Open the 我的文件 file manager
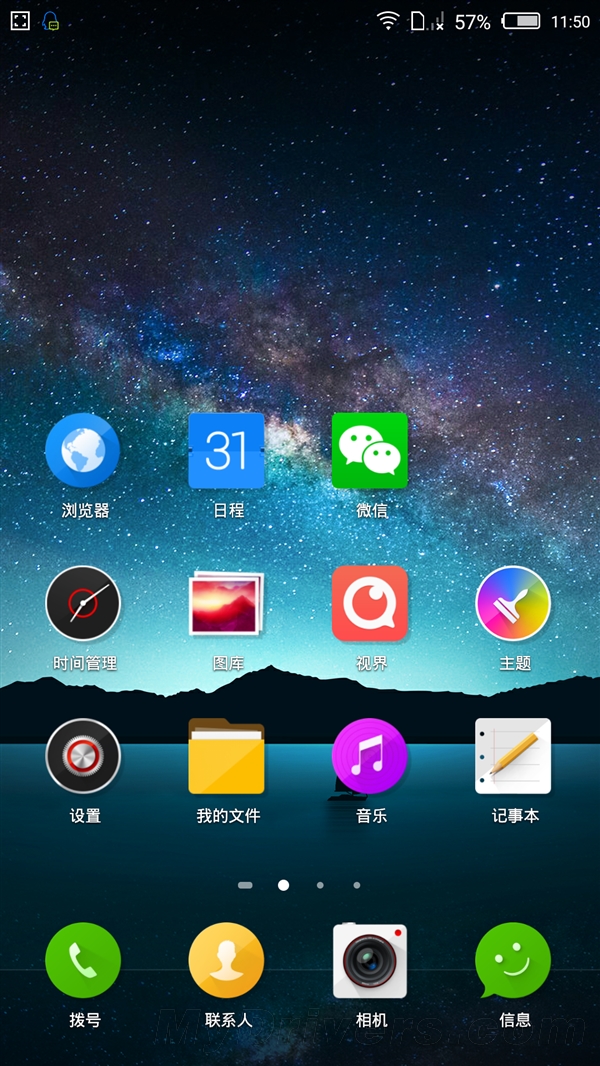The width and height of the screenshot is (600, 1066). [227, 757]
